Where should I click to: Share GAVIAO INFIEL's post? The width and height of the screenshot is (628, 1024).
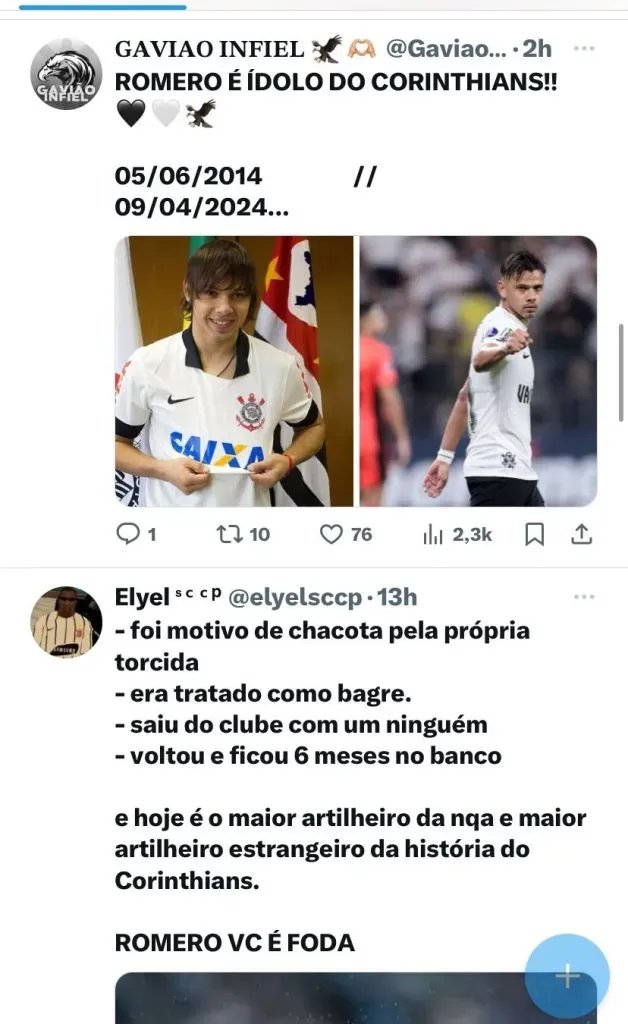coord(581,535)
